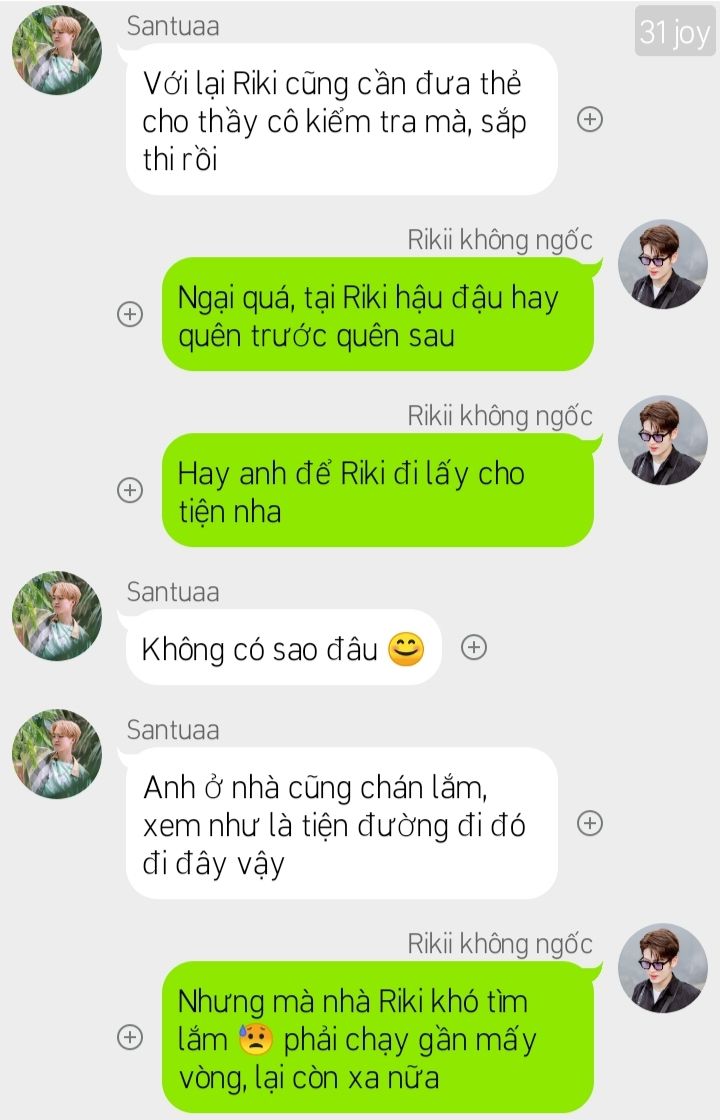Tap plus icon beside "Anh ở nhà cũng chán" message
The height and width of the screenshot is (1120, 720).
(591, 823)
